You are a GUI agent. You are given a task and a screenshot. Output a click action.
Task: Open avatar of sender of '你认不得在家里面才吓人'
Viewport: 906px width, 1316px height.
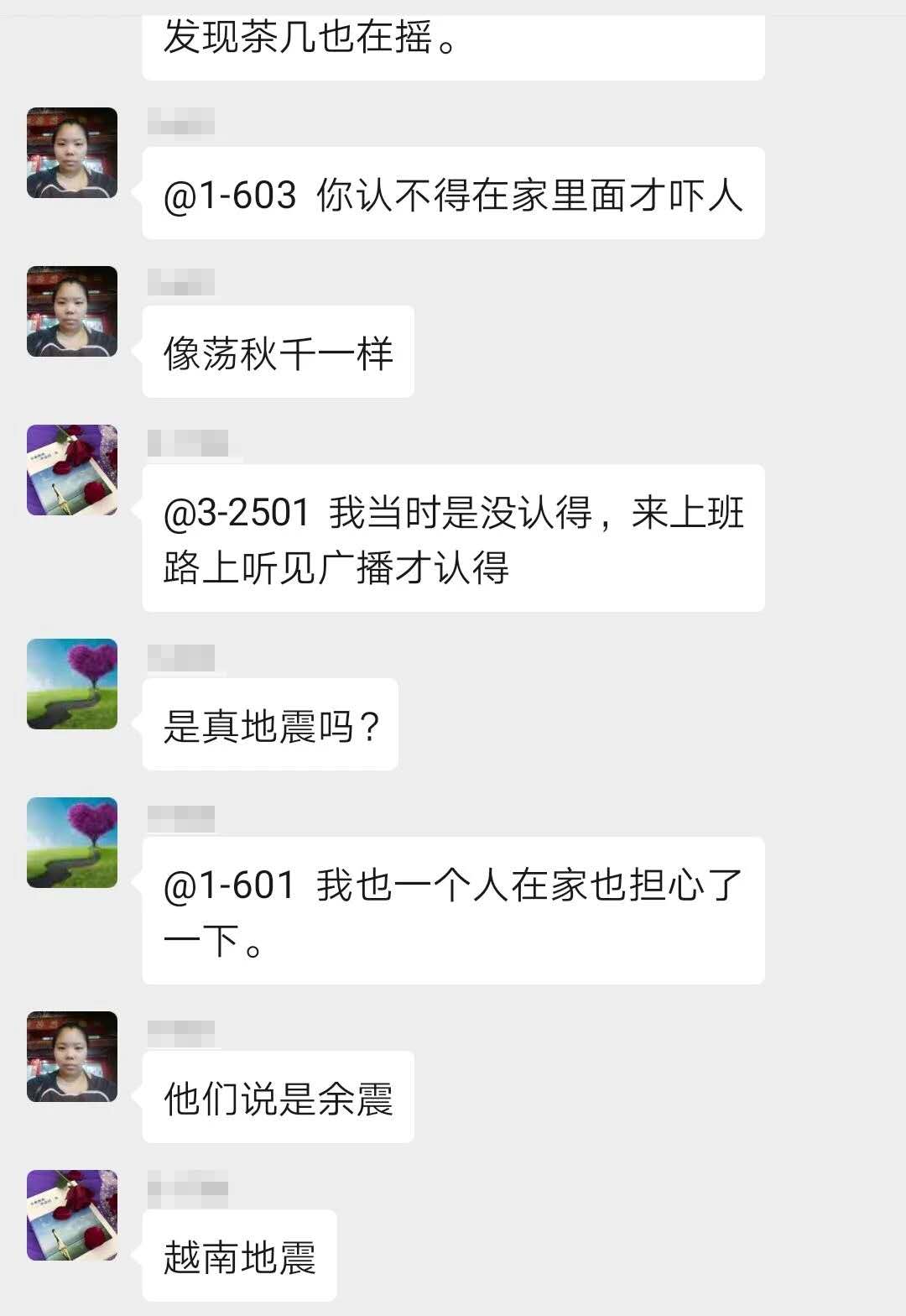click(x=72, y=153)
